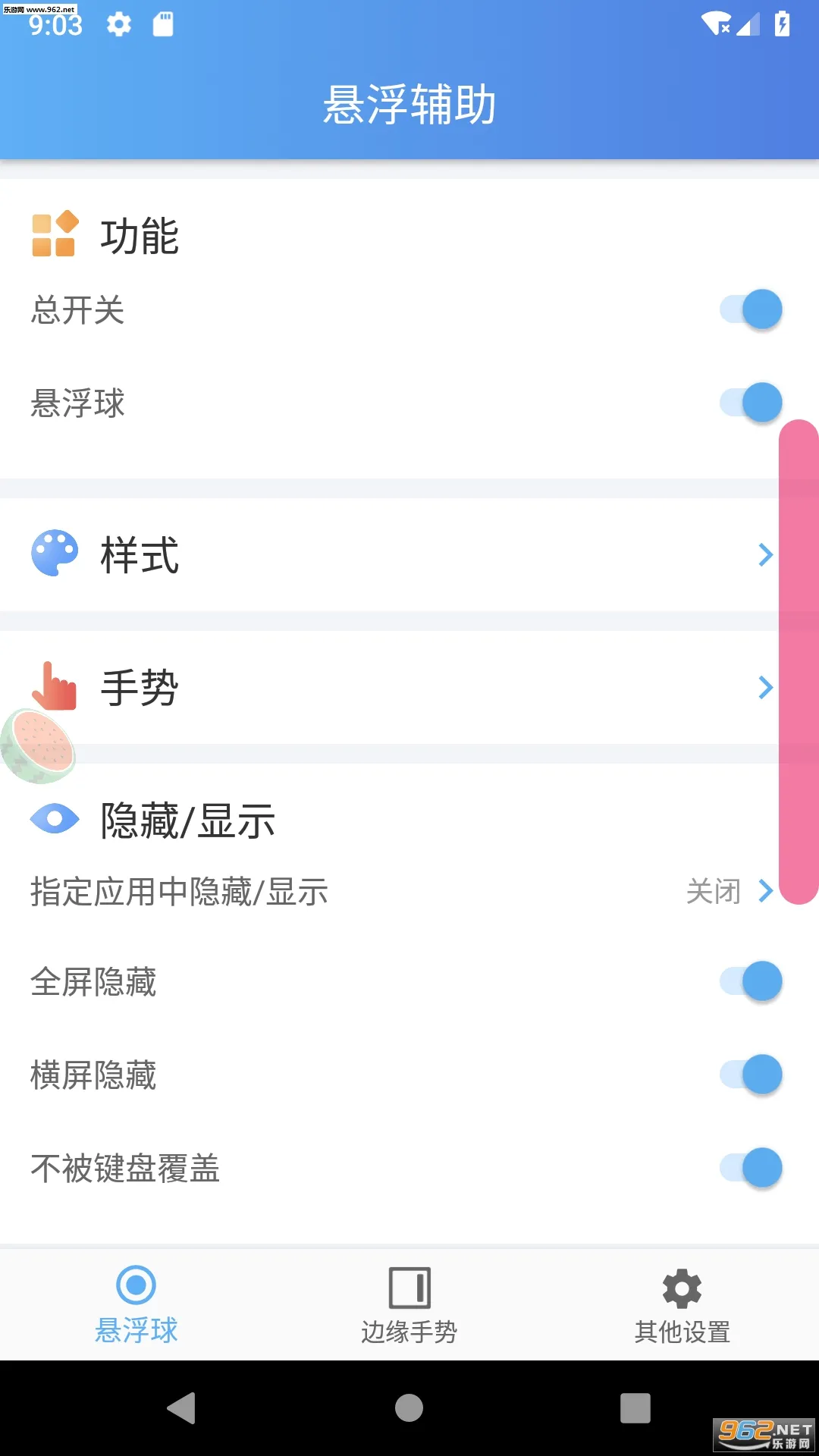Click the 功能 grid icon
Image resolution: width=819 pixels, height=1456 pixels.
click(x=53, y=235)
